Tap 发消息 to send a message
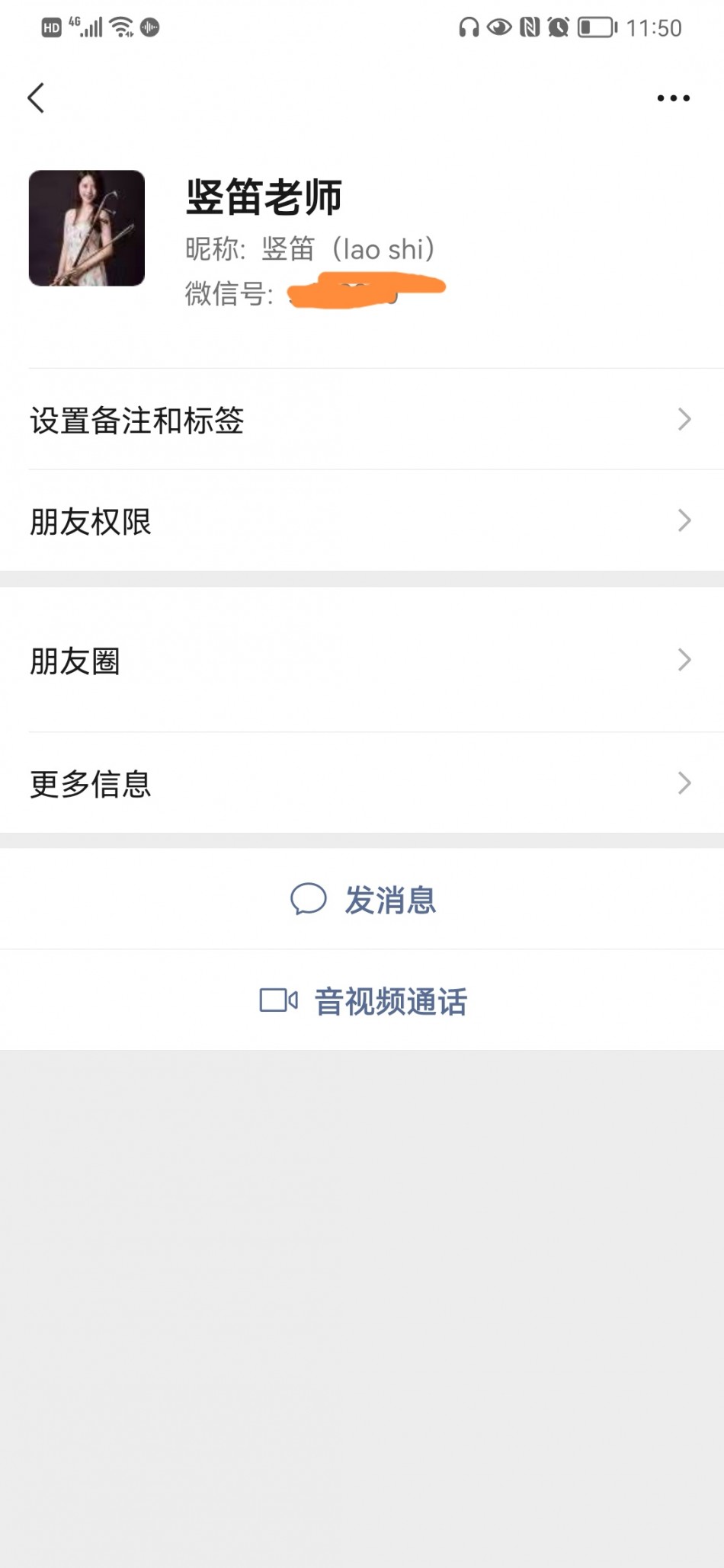 [x=364, y=900]
